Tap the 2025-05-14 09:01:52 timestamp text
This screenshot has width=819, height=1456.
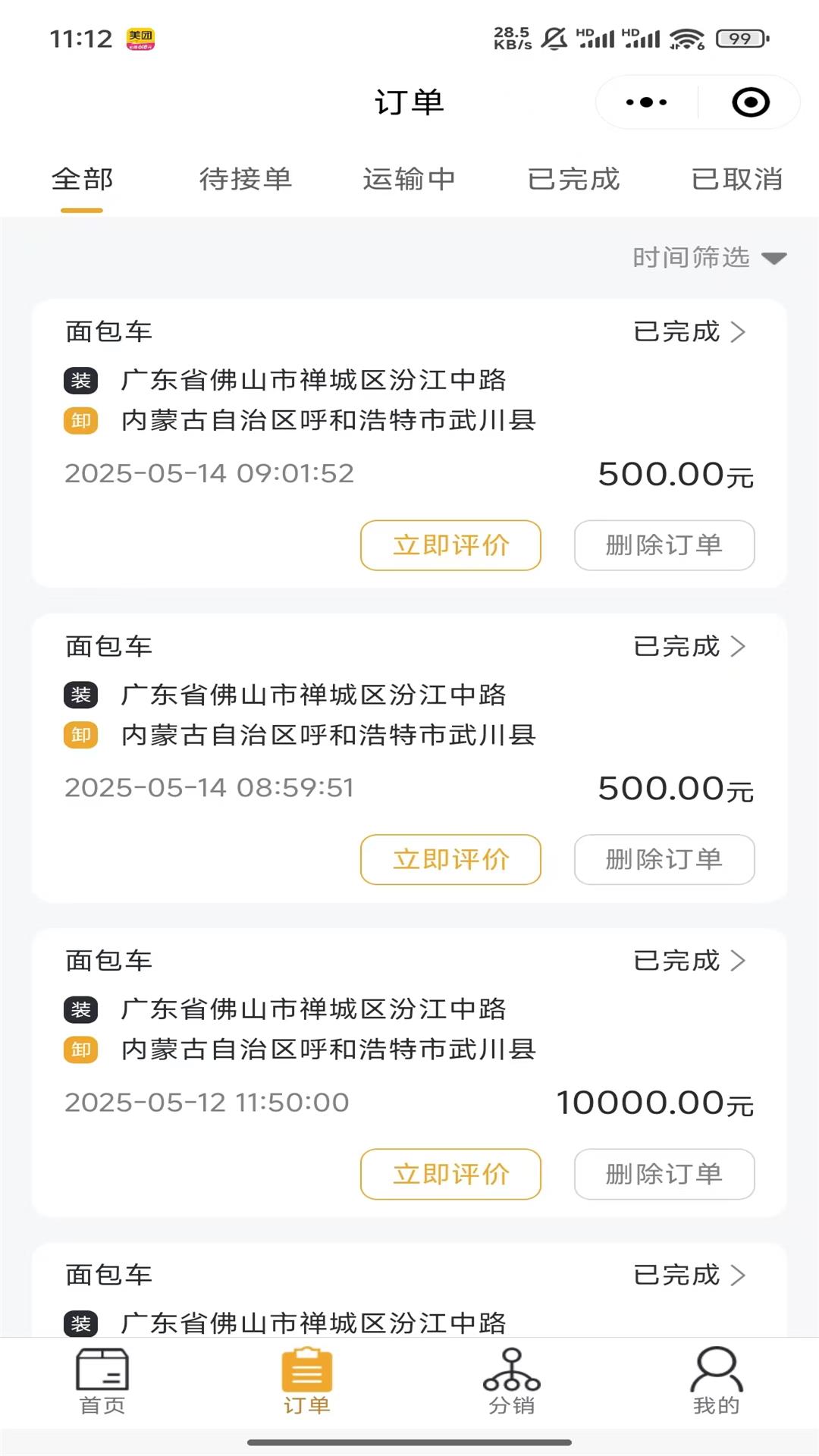209,472
